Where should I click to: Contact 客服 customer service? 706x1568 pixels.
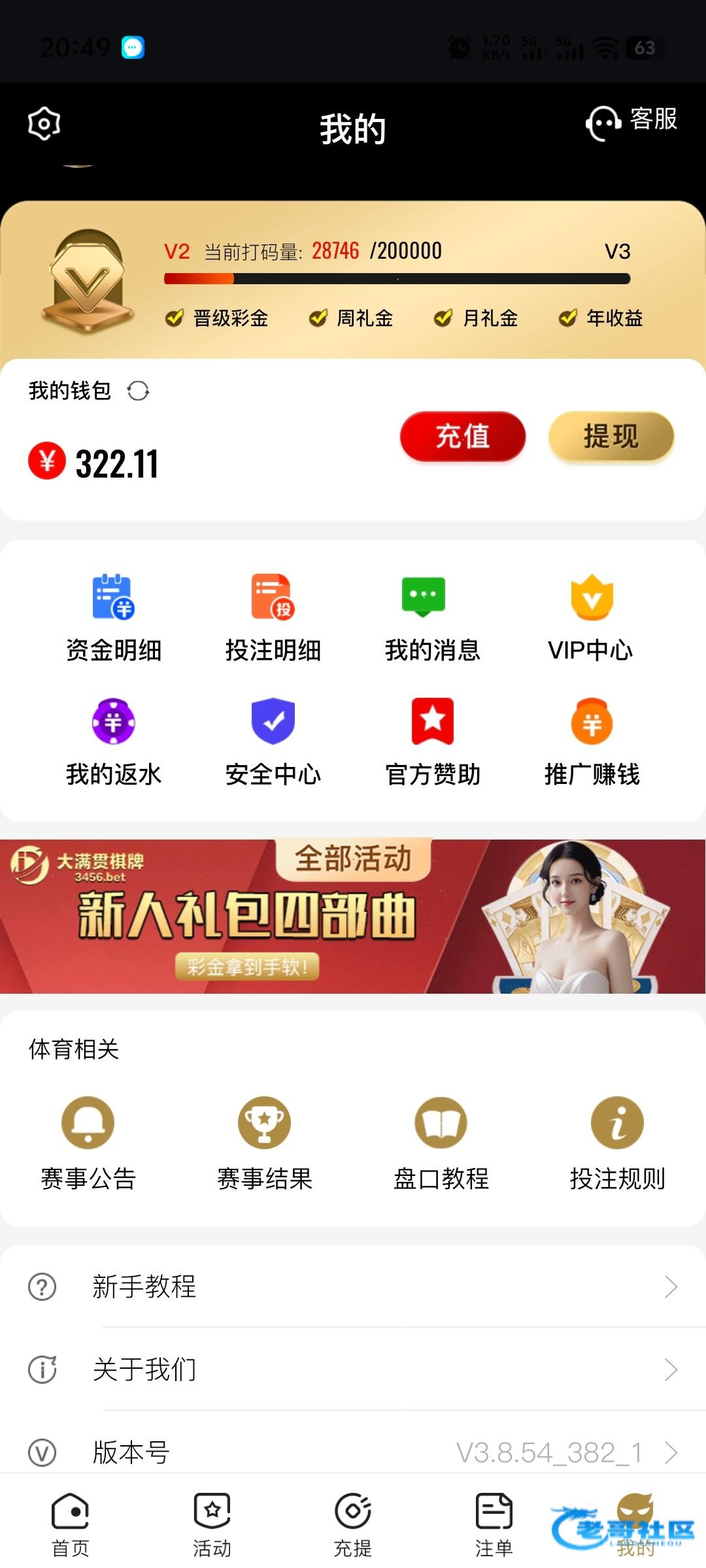click(x=631, y=122)
